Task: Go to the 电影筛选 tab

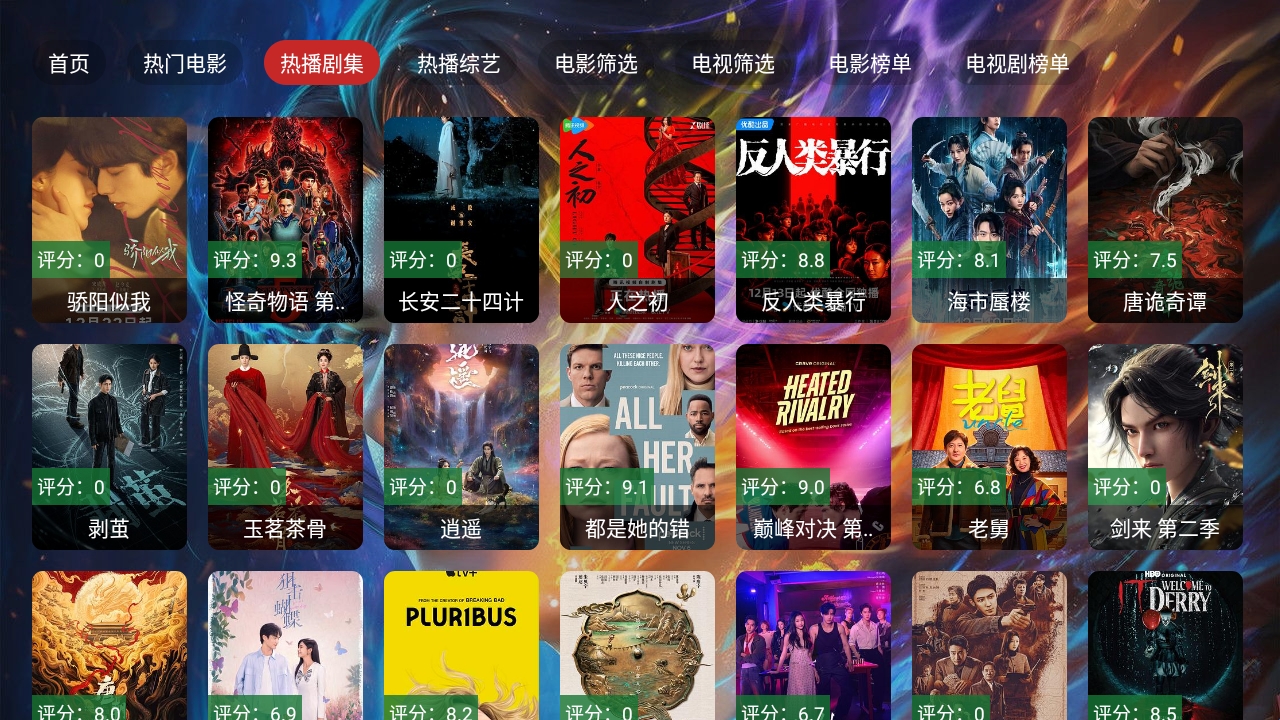Action: pyautogui.click(x=596, y=63)
